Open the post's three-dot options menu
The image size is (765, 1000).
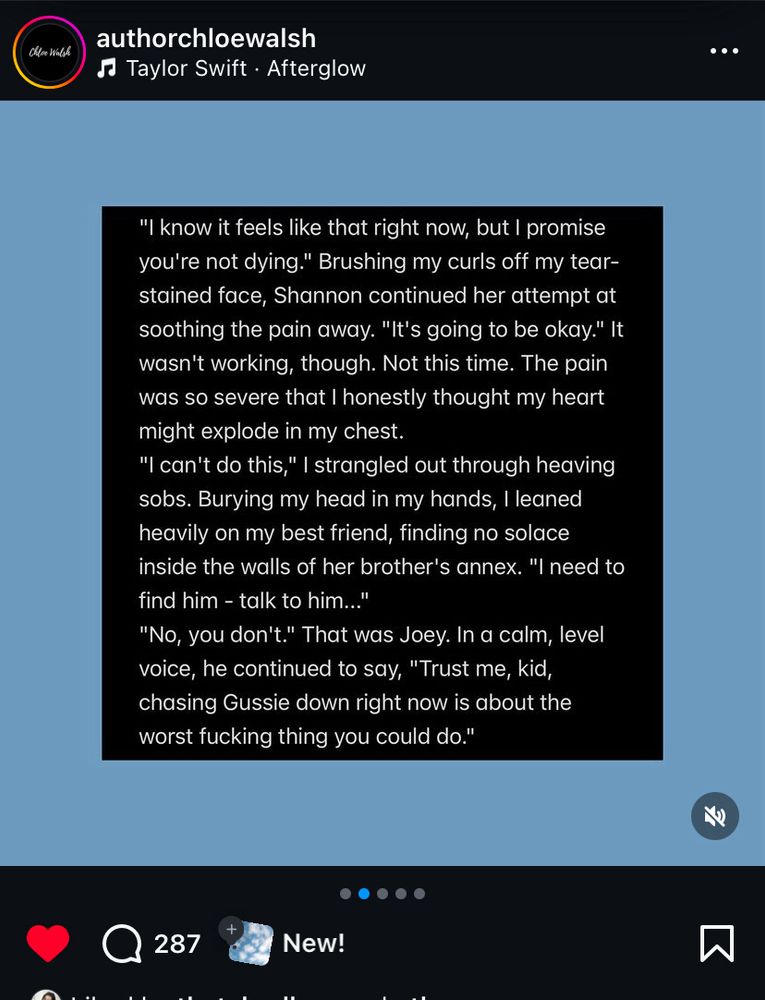[724, 51]
